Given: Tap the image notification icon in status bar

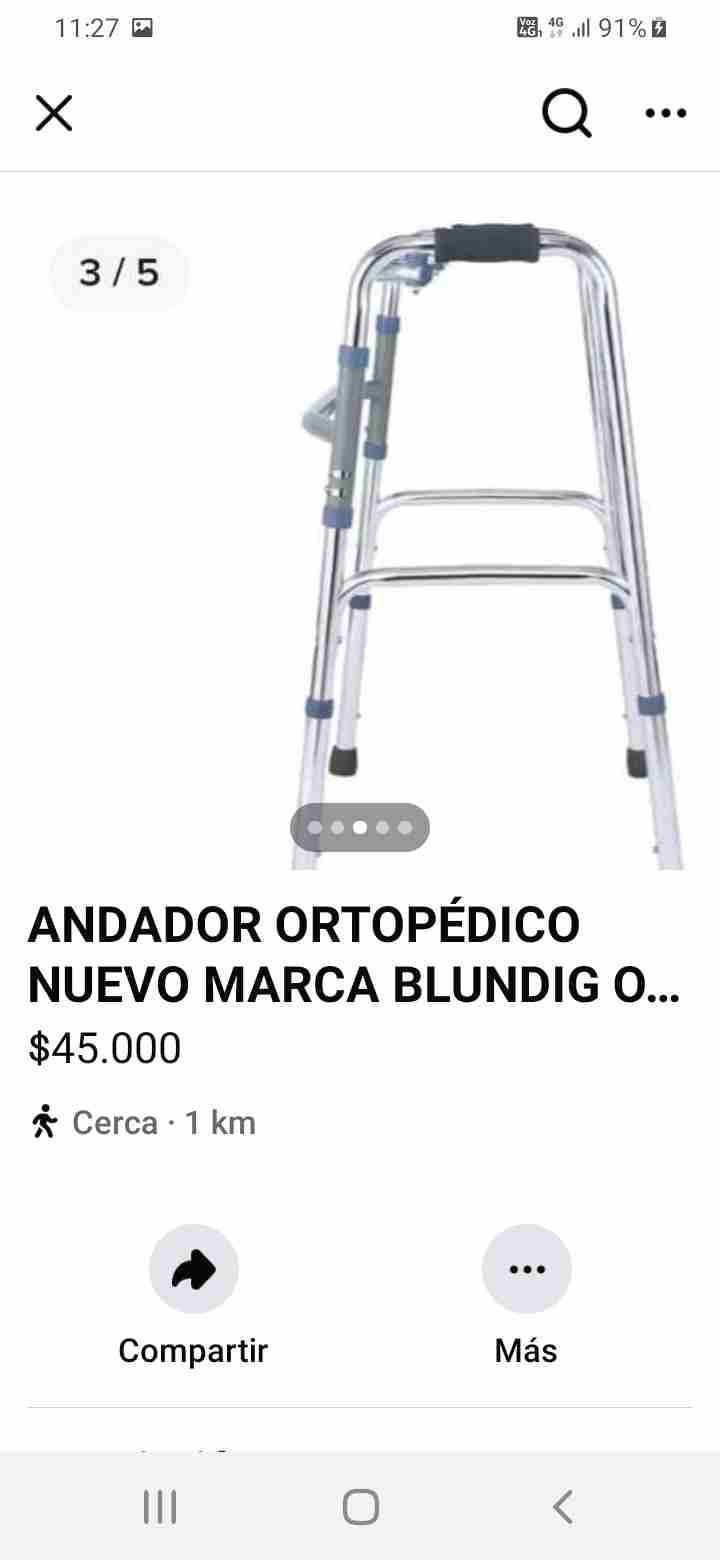Looking at the screenshot, I should point(144,27).
